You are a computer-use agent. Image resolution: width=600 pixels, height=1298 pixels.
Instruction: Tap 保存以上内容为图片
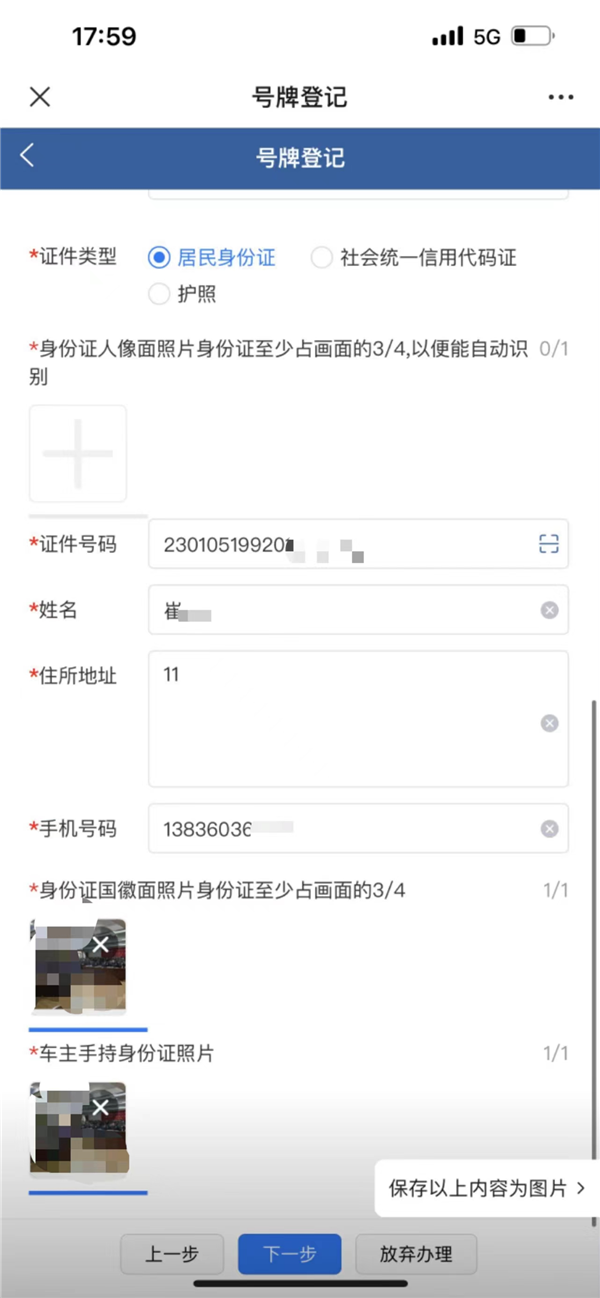pos(487,1188)
